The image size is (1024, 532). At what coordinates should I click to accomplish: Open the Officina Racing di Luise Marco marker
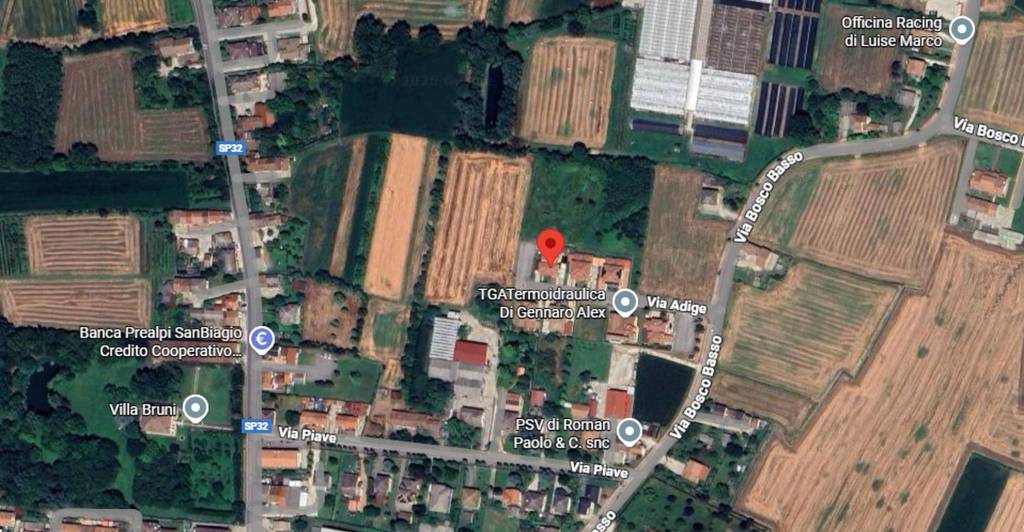pos(961,30)
